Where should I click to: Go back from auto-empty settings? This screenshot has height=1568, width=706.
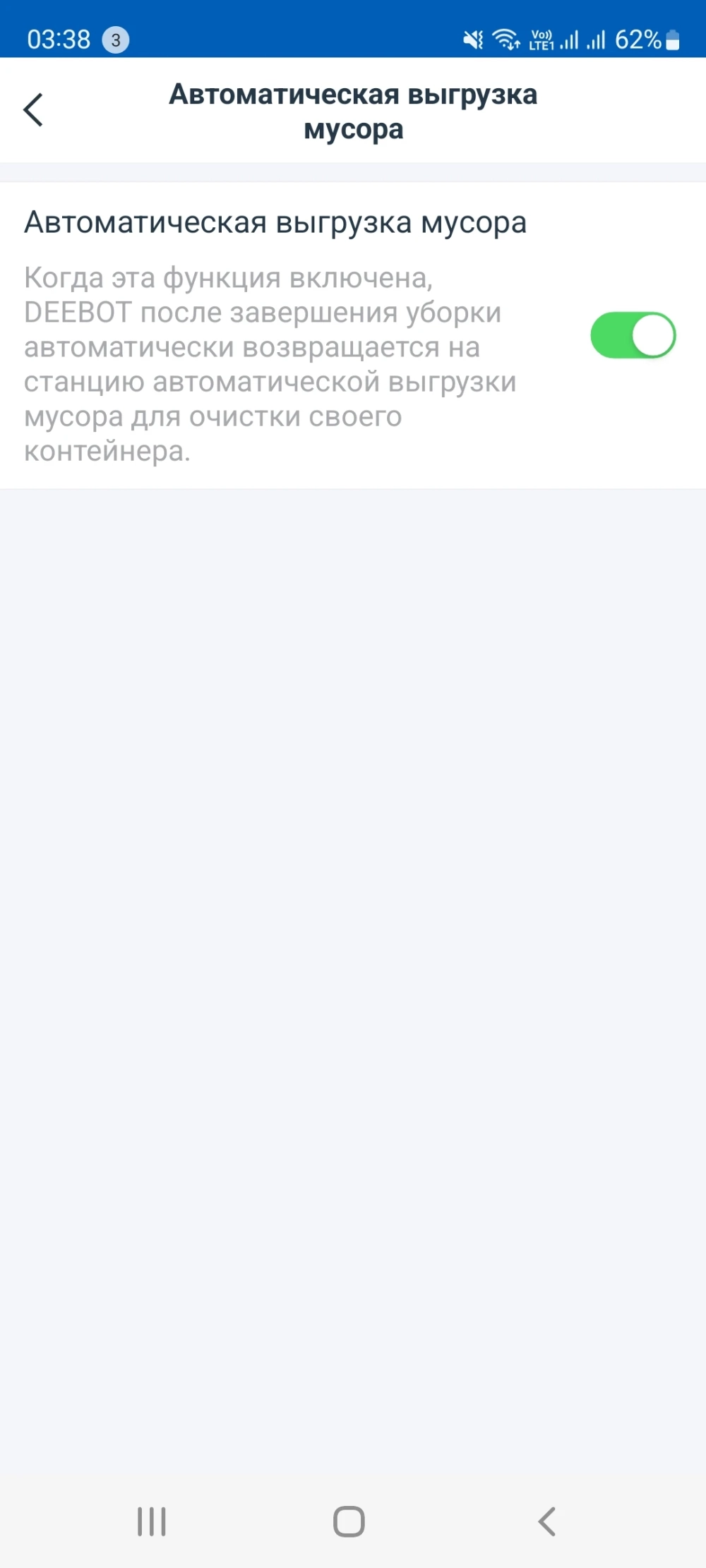(x=33, y=110)
